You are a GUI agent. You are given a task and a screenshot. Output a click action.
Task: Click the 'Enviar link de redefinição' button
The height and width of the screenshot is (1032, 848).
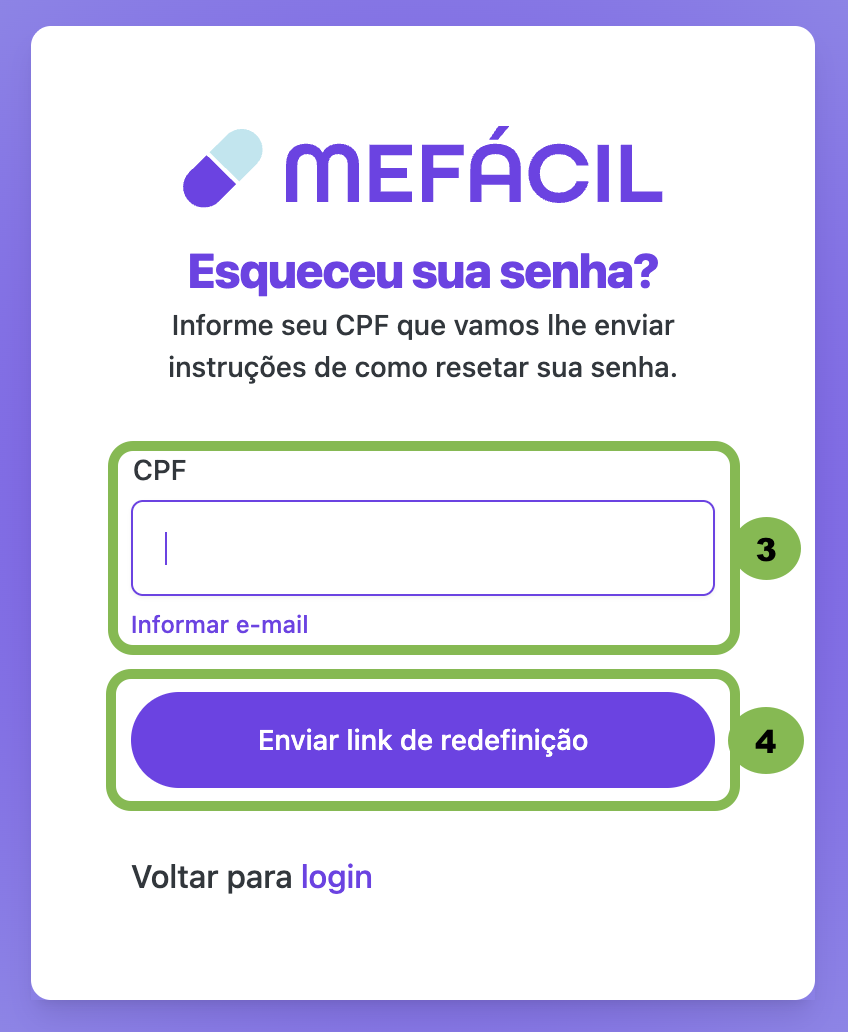[x=423, y=740]
